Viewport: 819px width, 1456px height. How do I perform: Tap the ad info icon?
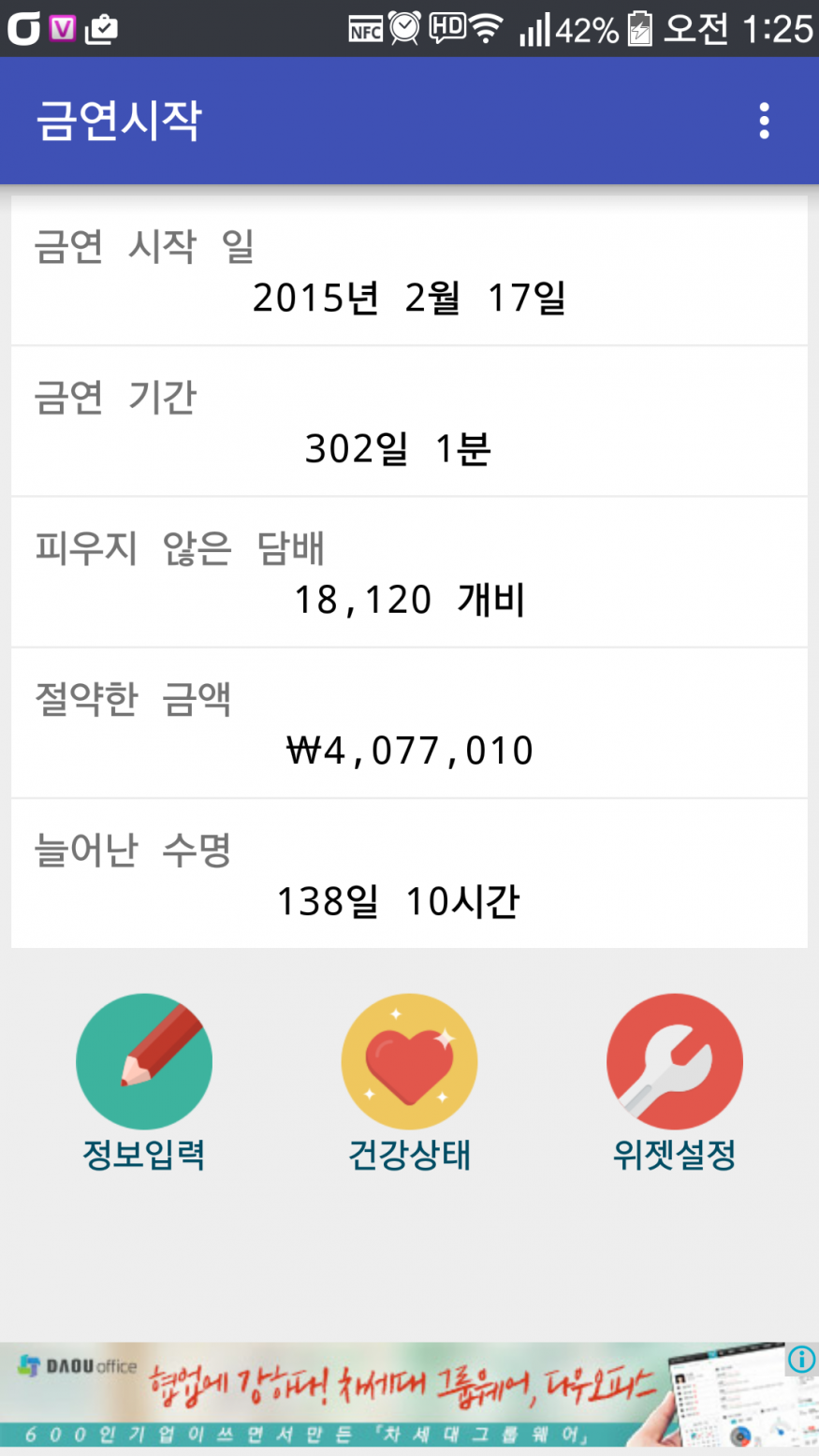[801, 1360]
